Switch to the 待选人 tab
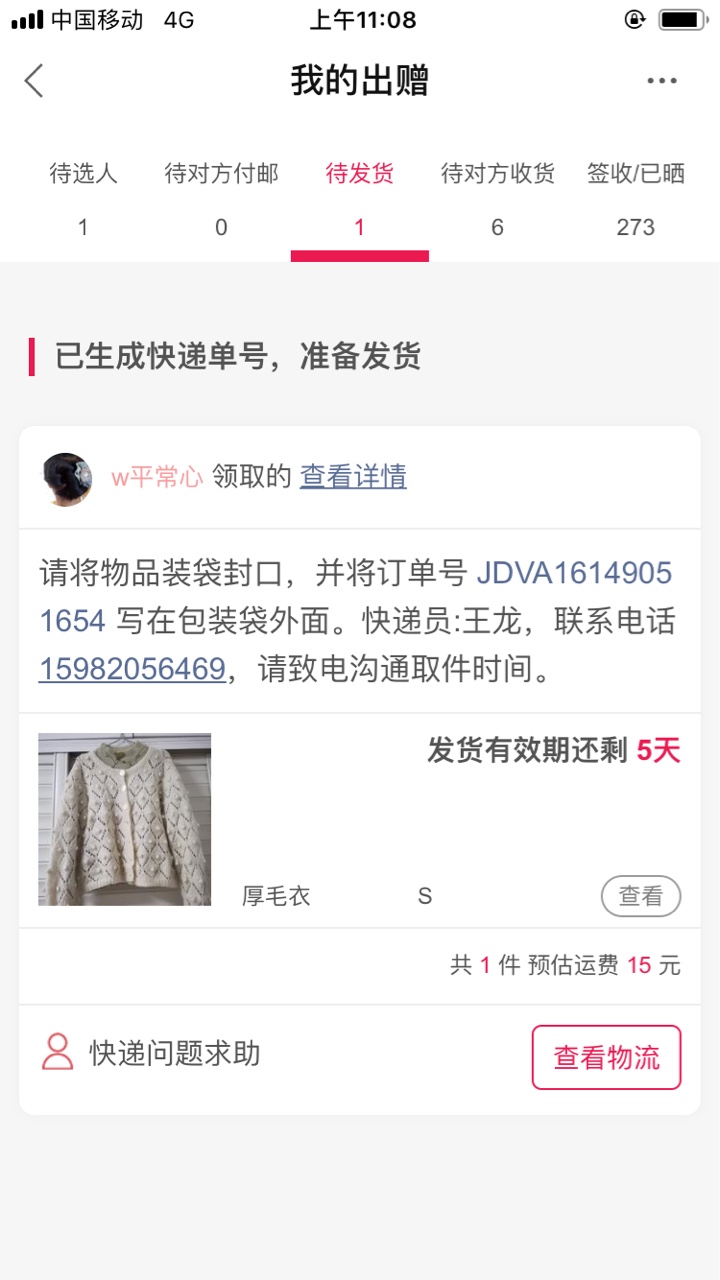Image resolution: width=720 pixels, height=1280 pixels. pos(83,198)
